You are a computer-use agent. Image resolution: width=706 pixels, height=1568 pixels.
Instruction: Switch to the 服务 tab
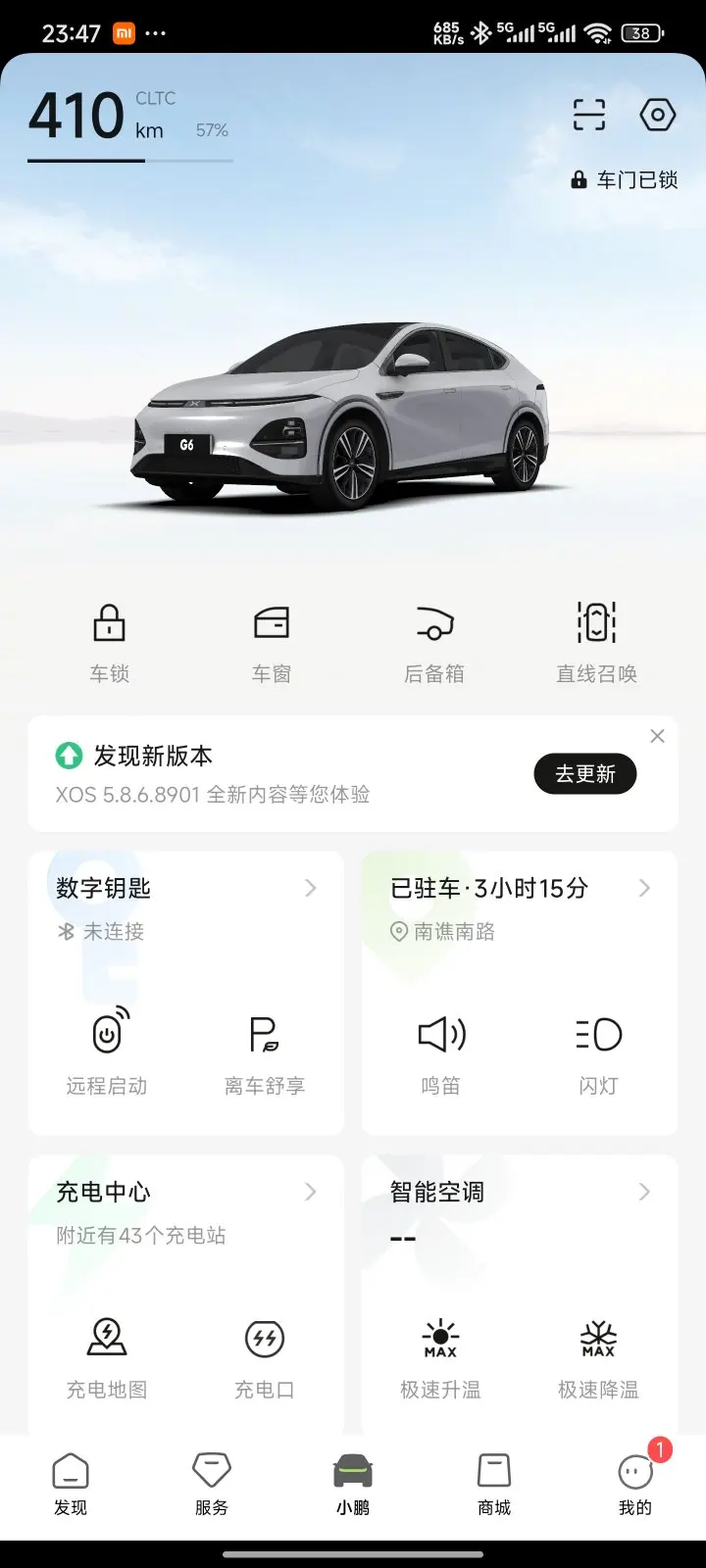point(212,1485)
